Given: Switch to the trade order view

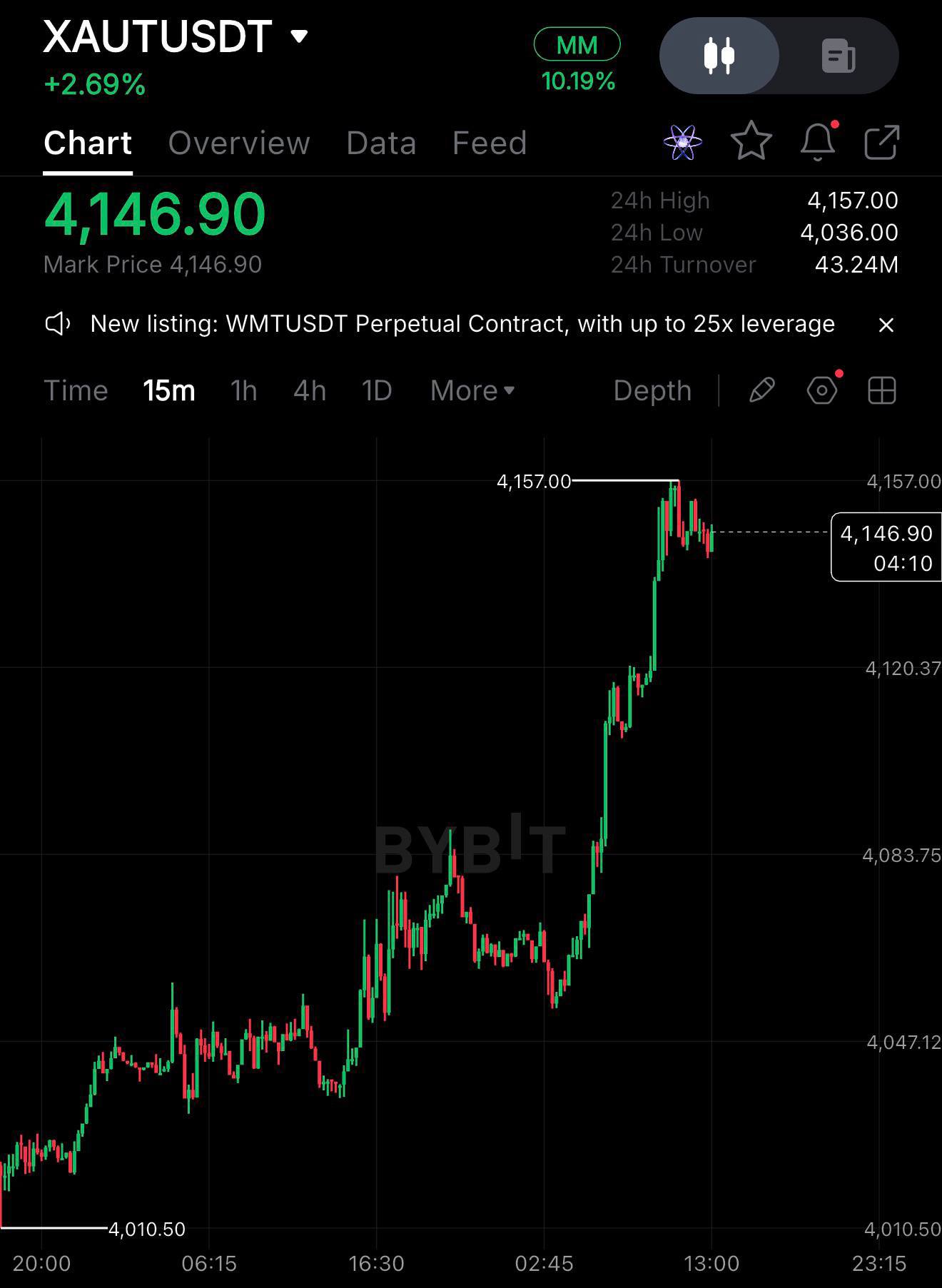Looking at the screenshot, I should [x=839, y=56].
